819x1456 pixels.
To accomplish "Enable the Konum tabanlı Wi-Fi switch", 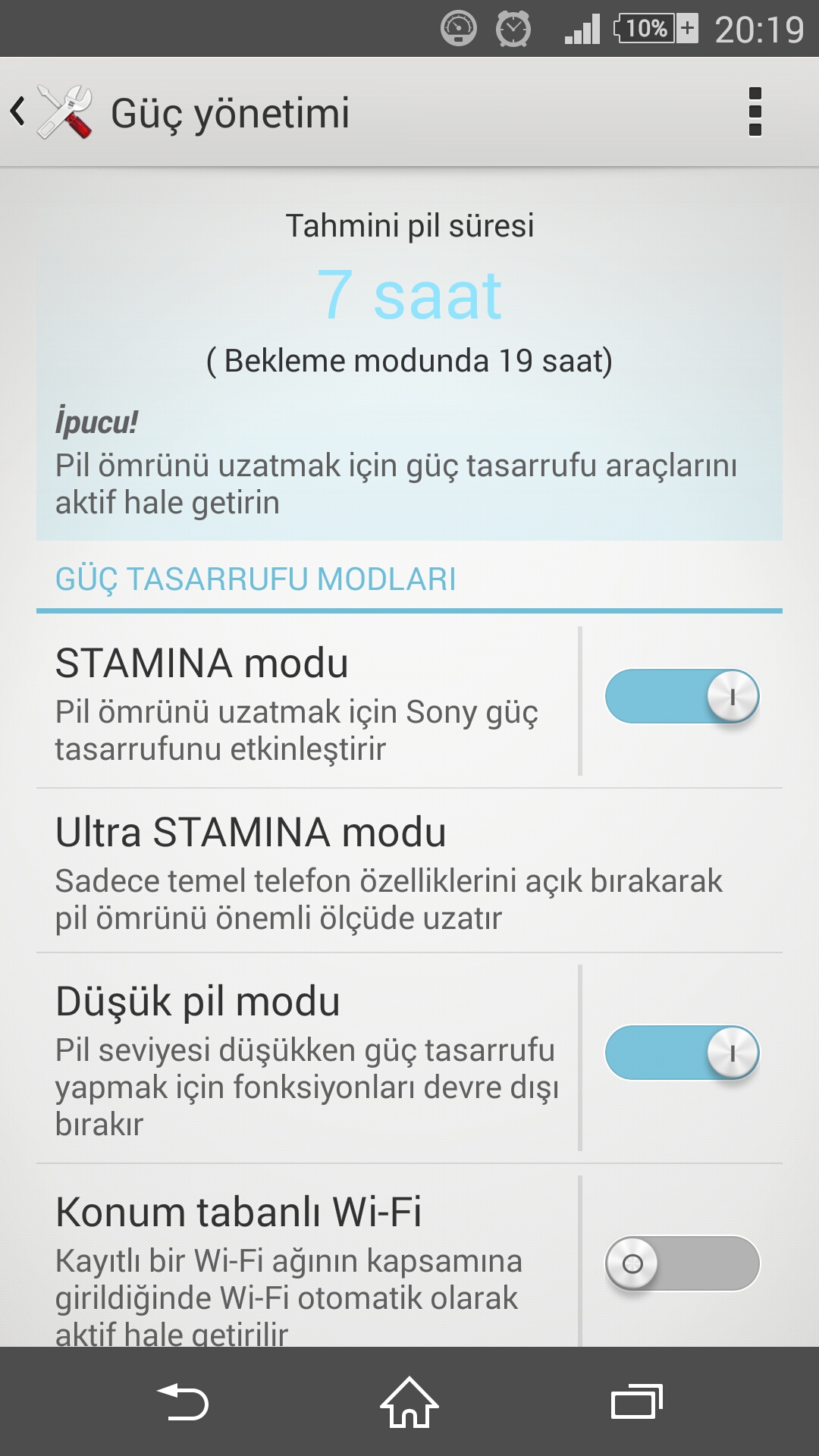I will pyautogui.click(x=682, y=1263).
